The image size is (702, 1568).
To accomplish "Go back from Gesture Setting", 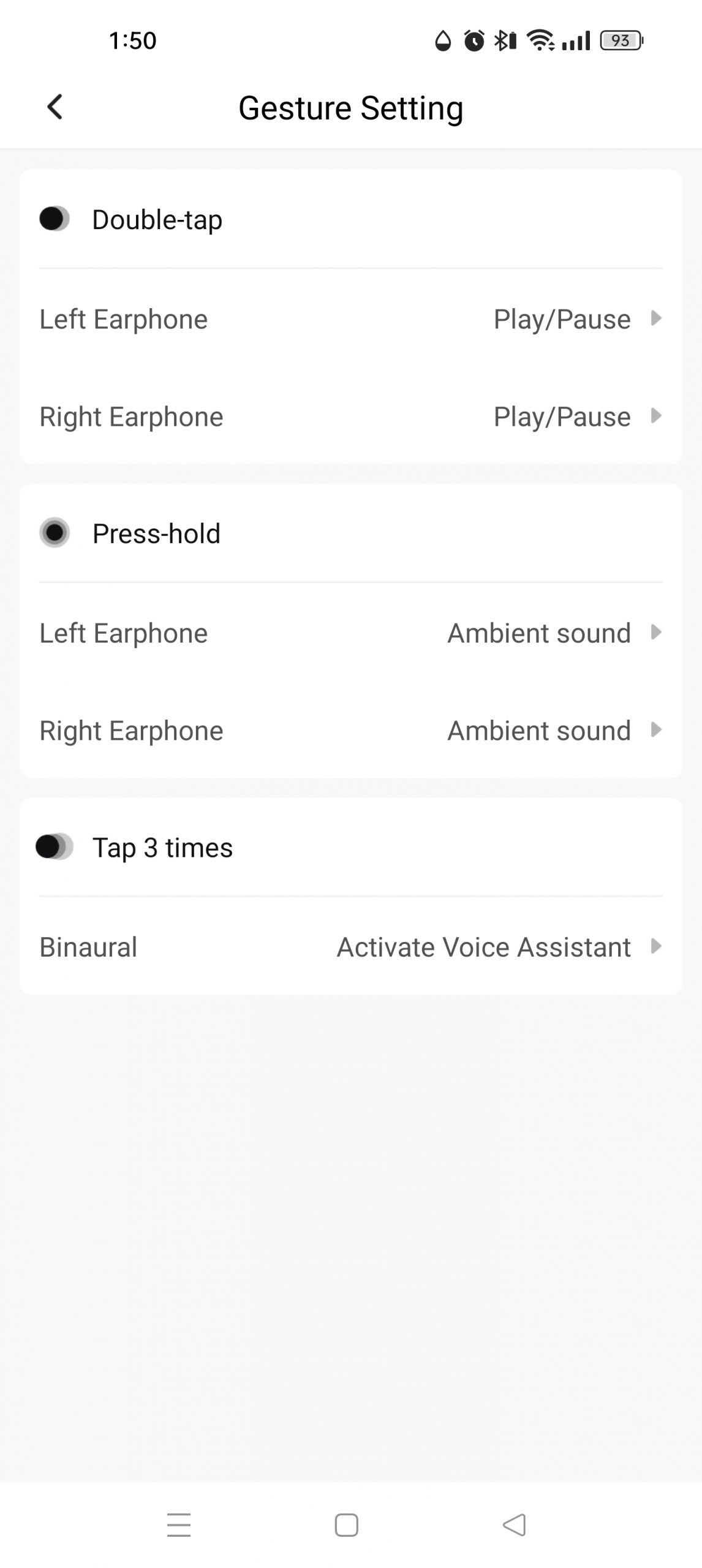I will tap(55, 107).
